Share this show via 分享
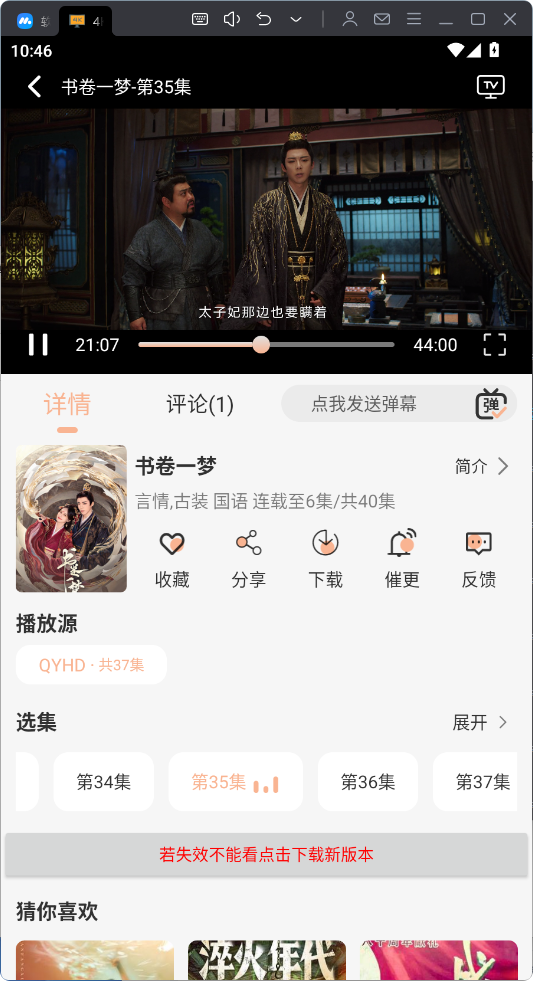The width and height of the screenshot is (533, 981). [248, 560]
